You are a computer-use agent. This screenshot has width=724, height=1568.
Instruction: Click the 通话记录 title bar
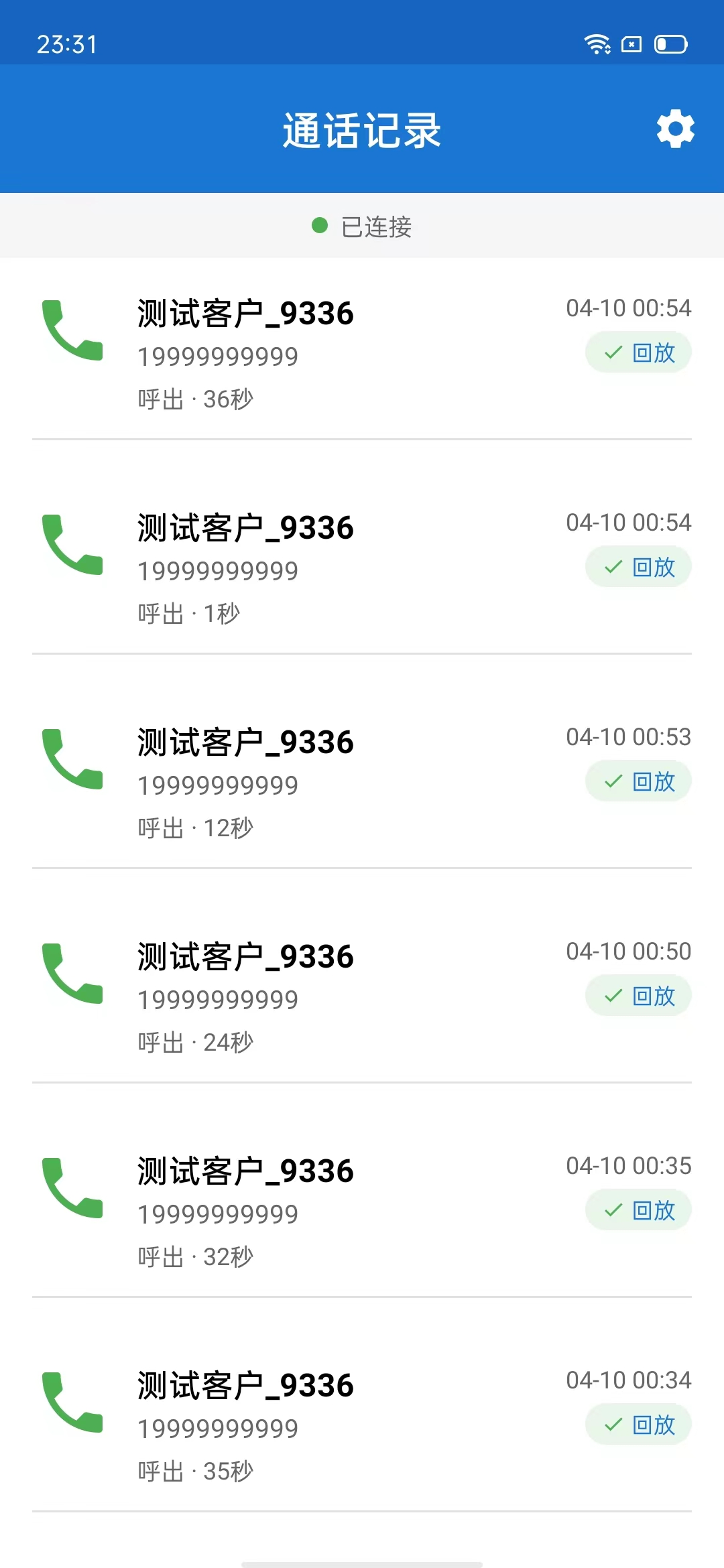(x=362, y=129)
